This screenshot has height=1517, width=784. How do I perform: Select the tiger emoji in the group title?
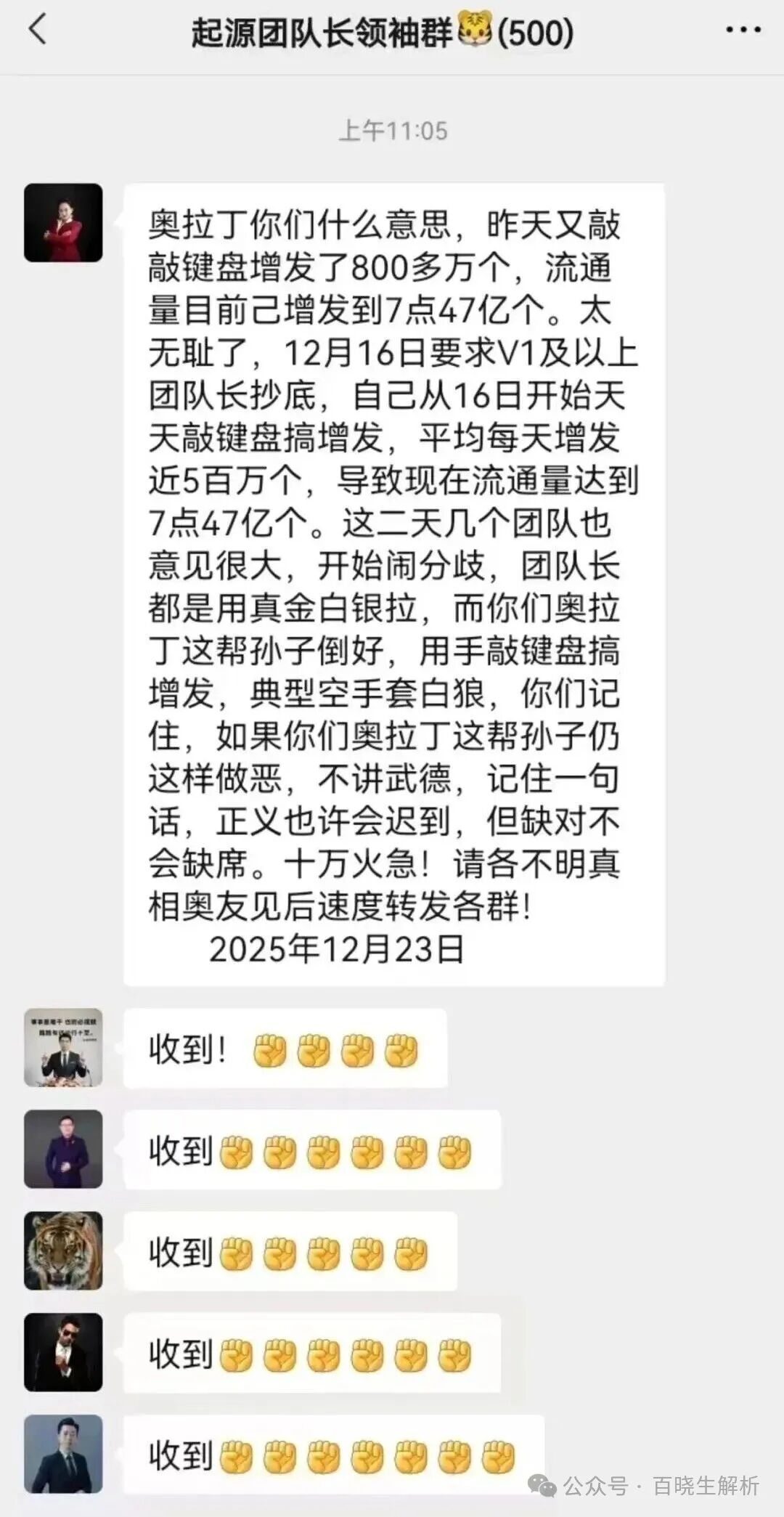pyautogui.click(x=477, y=30)
